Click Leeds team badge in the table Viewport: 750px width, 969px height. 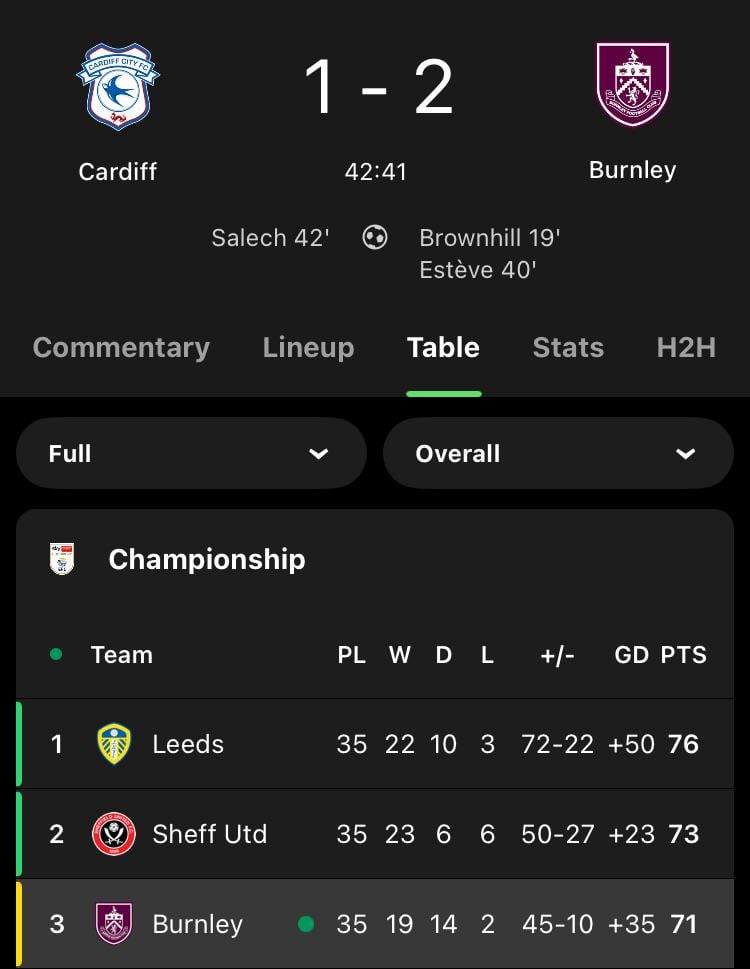pyautogui.click(x=112, y=743)
